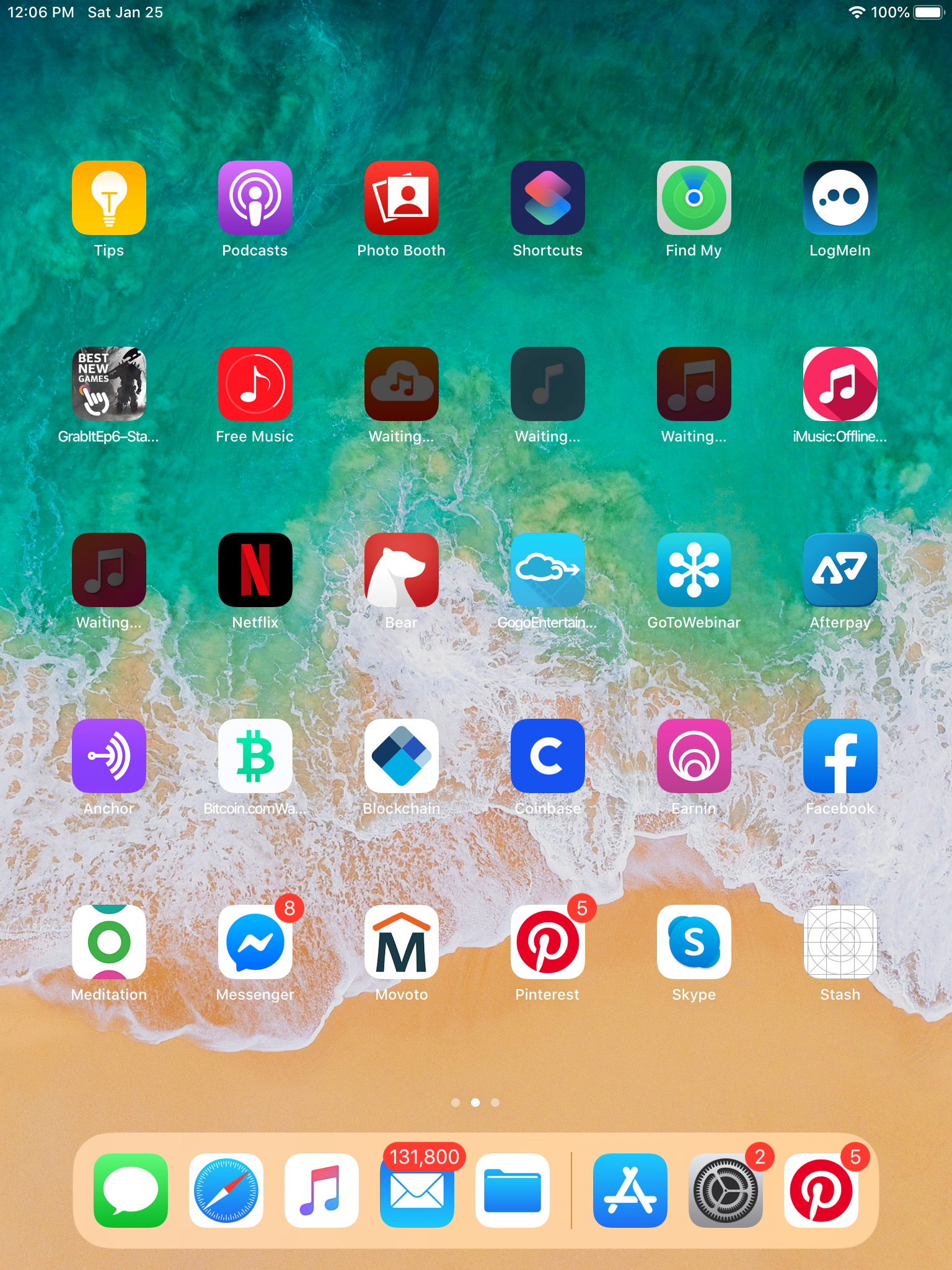Launch the Find My app
The width and height of the screenshot is (952, 1270).
coord(694,198)
